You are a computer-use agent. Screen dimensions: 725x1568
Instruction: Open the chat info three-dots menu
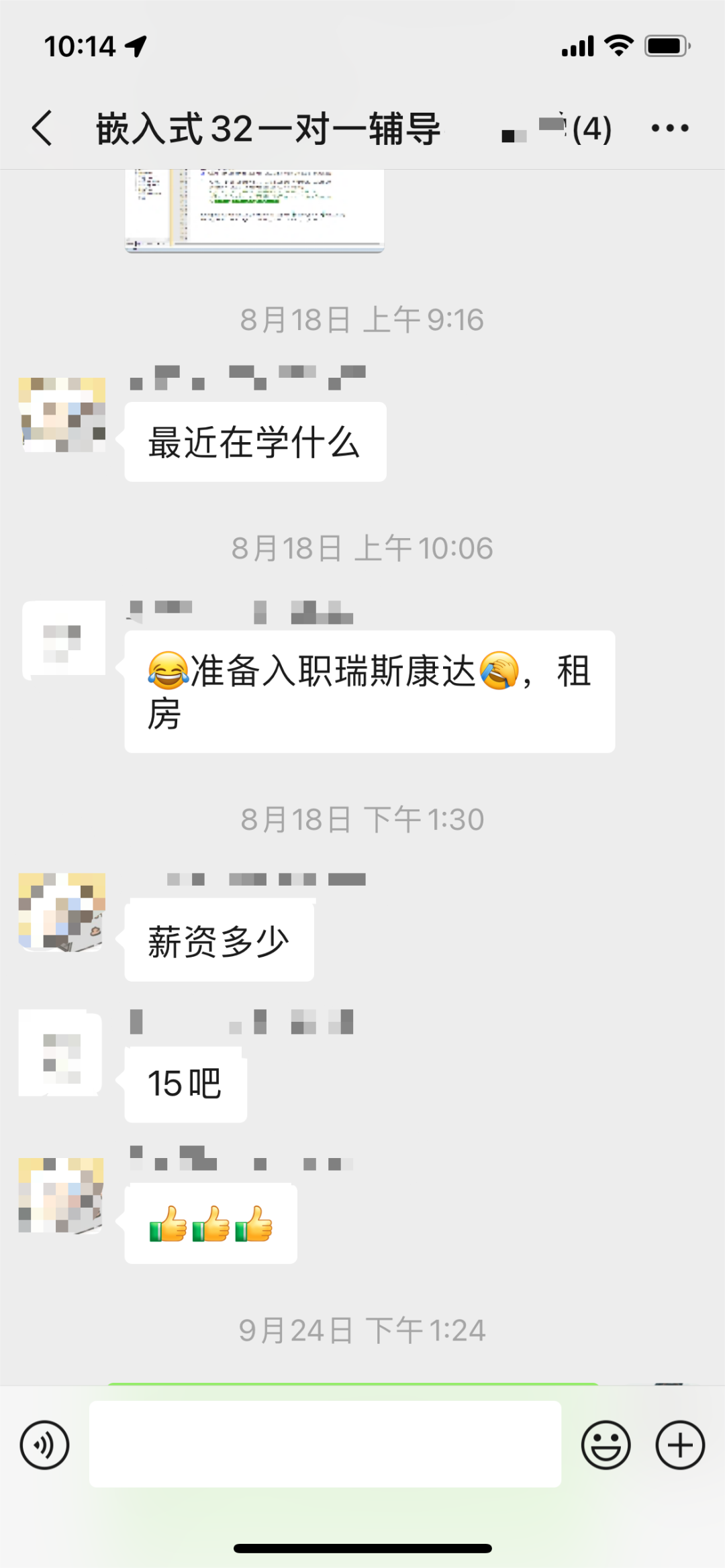pyautogui.click(x=669, y=128)
